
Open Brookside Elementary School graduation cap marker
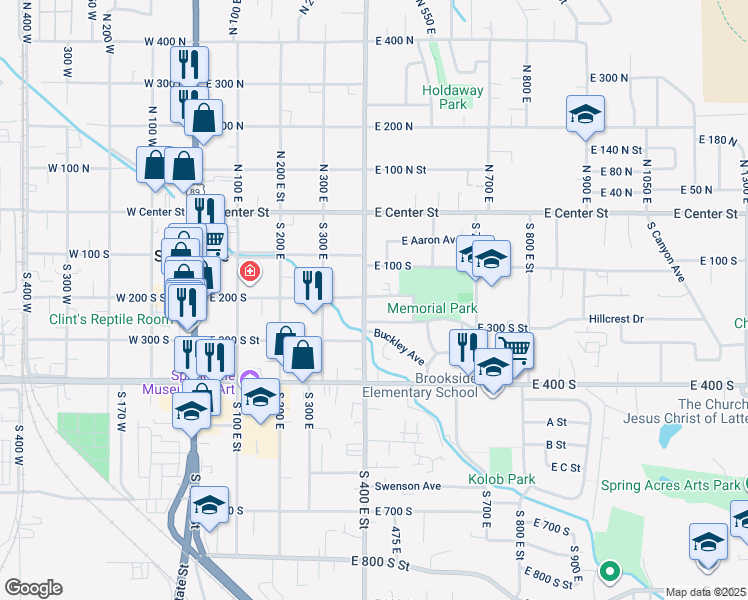493,366
